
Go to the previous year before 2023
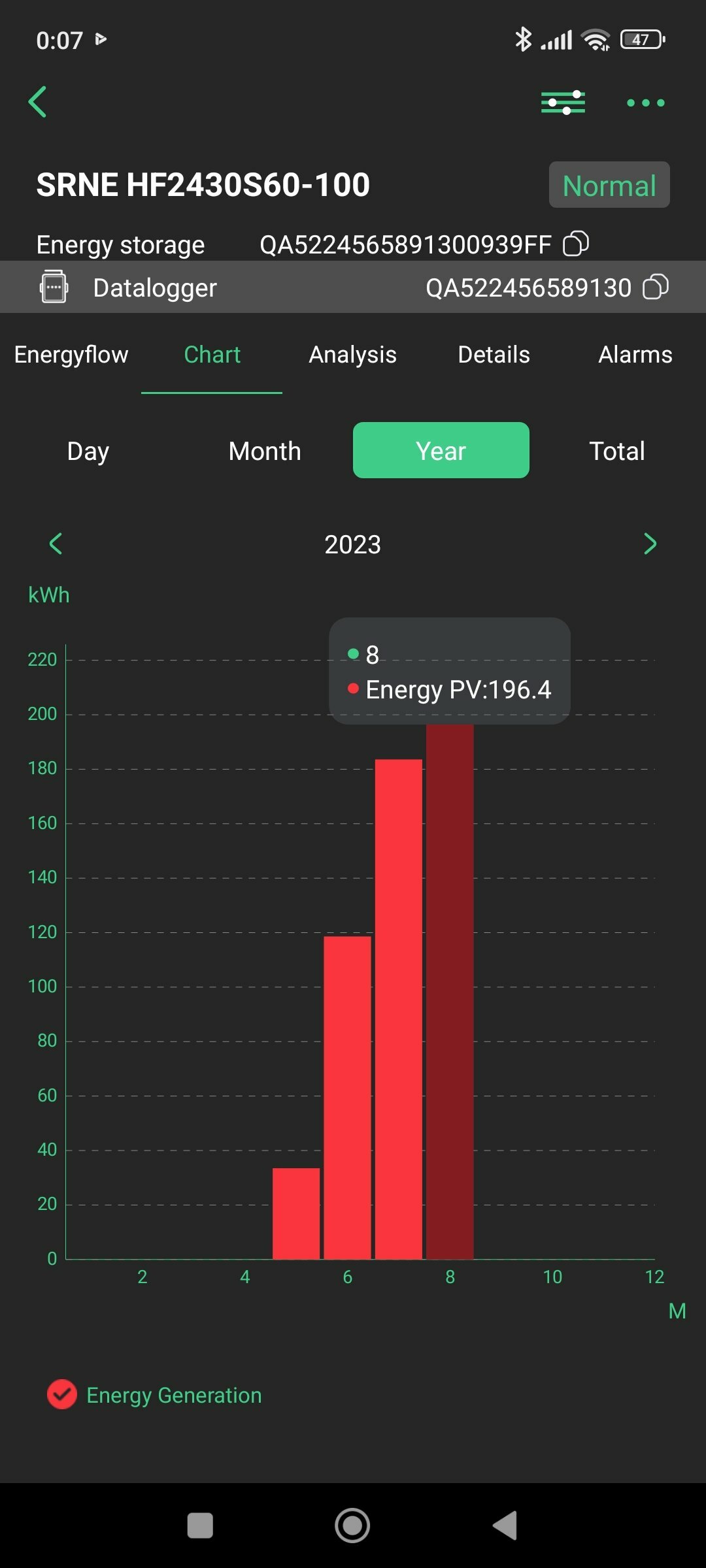(x=56, y=544)
